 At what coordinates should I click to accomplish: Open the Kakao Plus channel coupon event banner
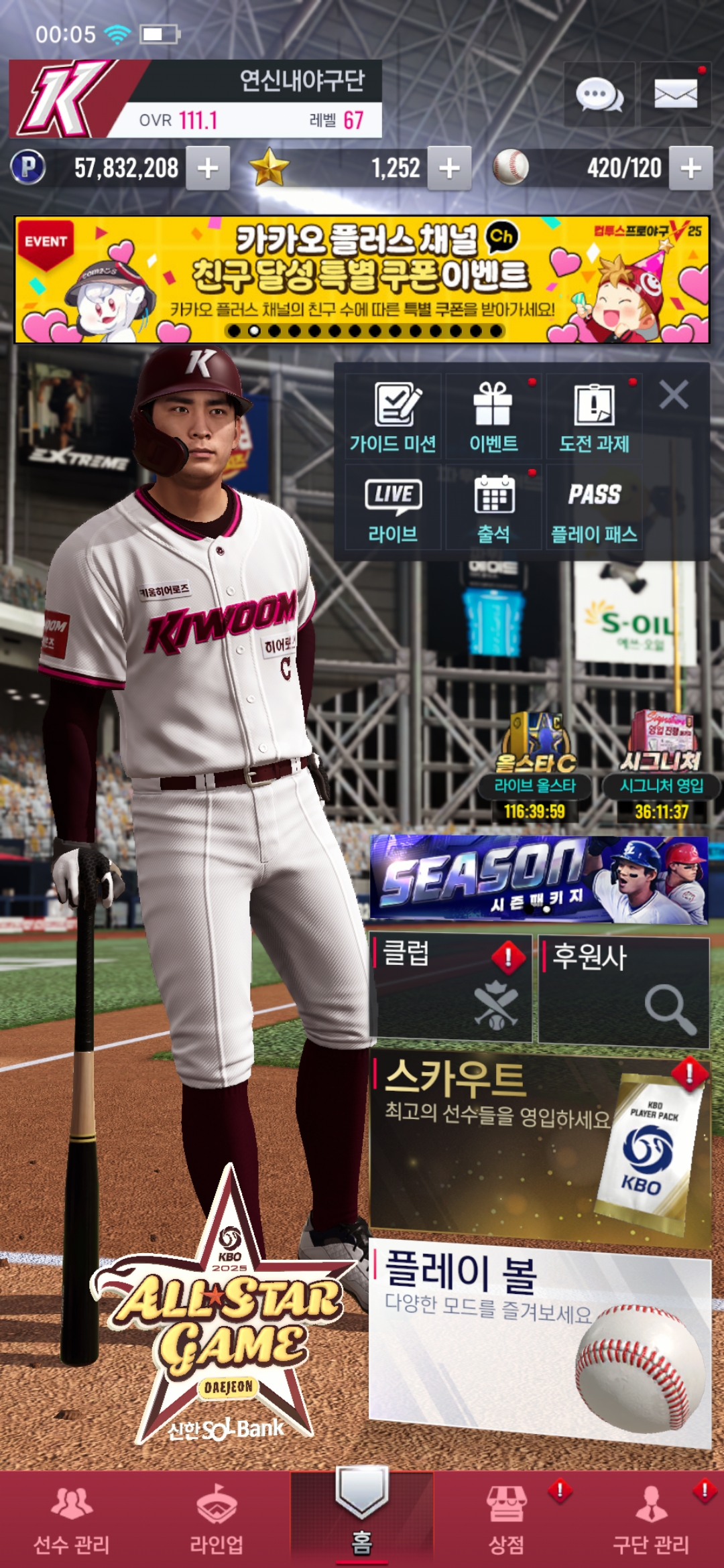coord(362,279)
